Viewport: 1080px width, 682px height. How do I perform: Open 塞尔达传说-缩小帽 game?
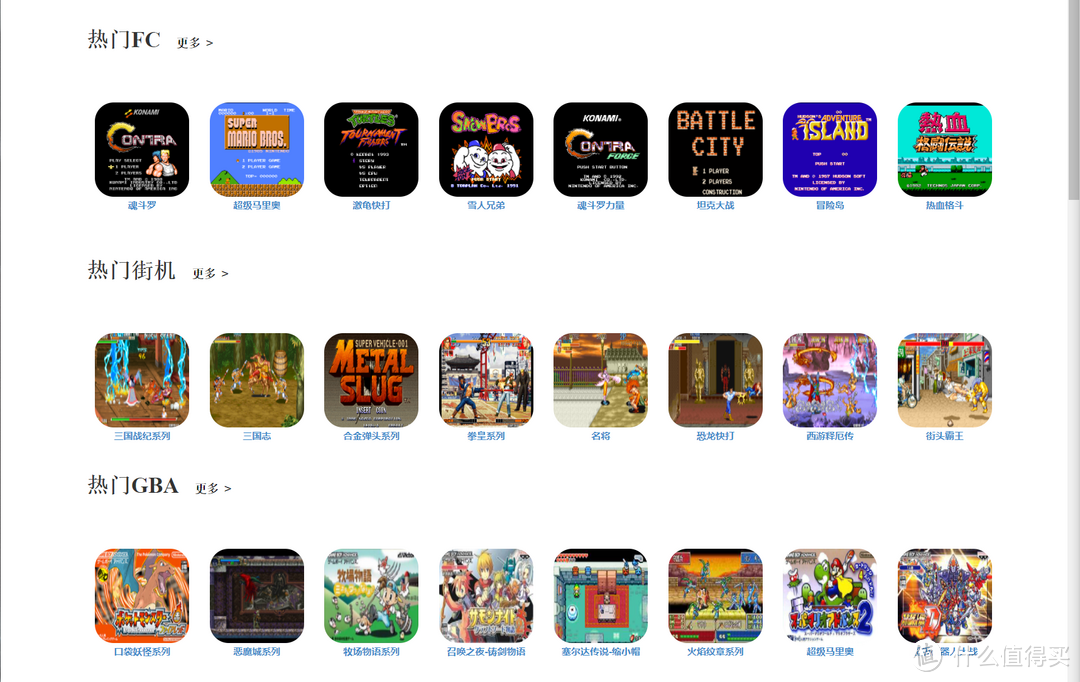[600, 595]
